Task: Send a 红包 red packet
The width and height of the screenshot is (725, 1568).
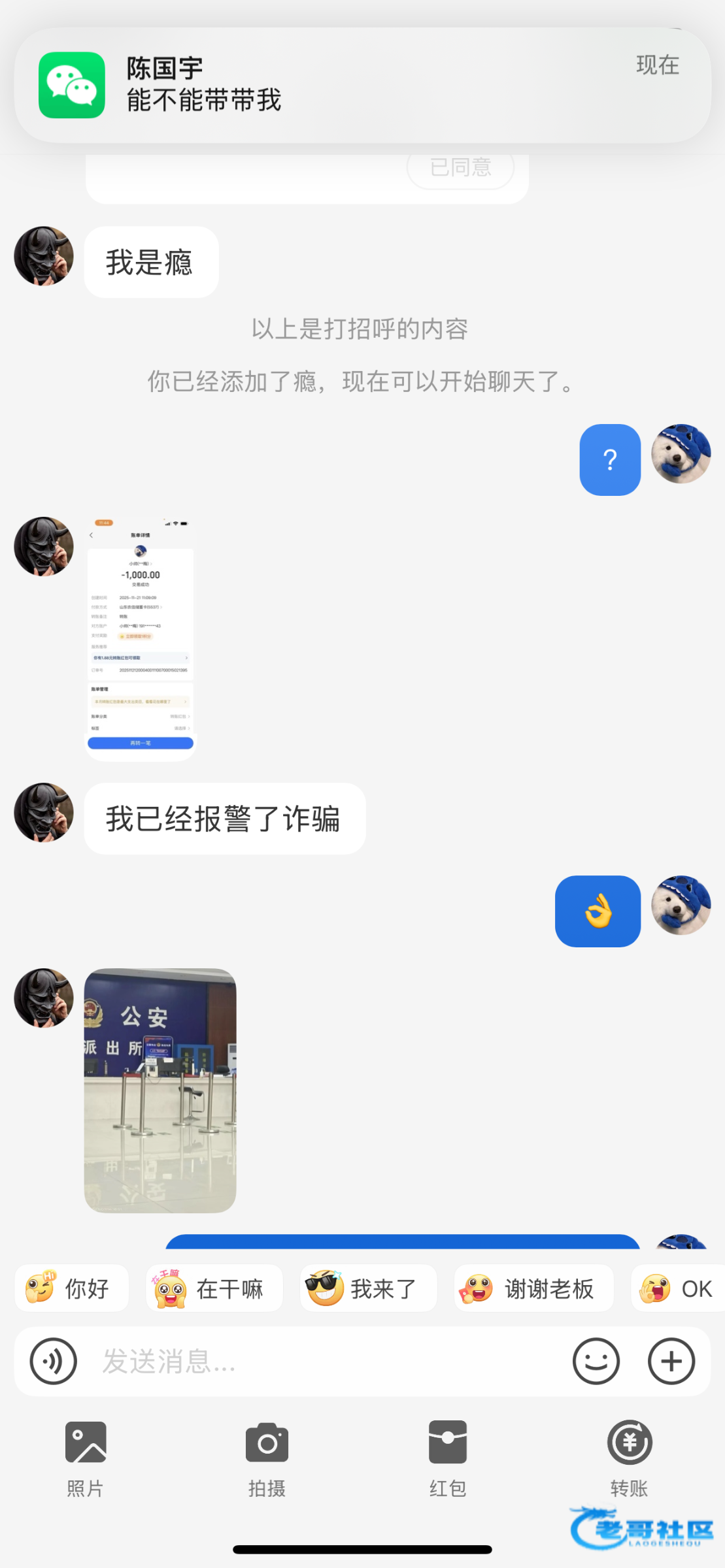Action: [x=448, y=1457]
